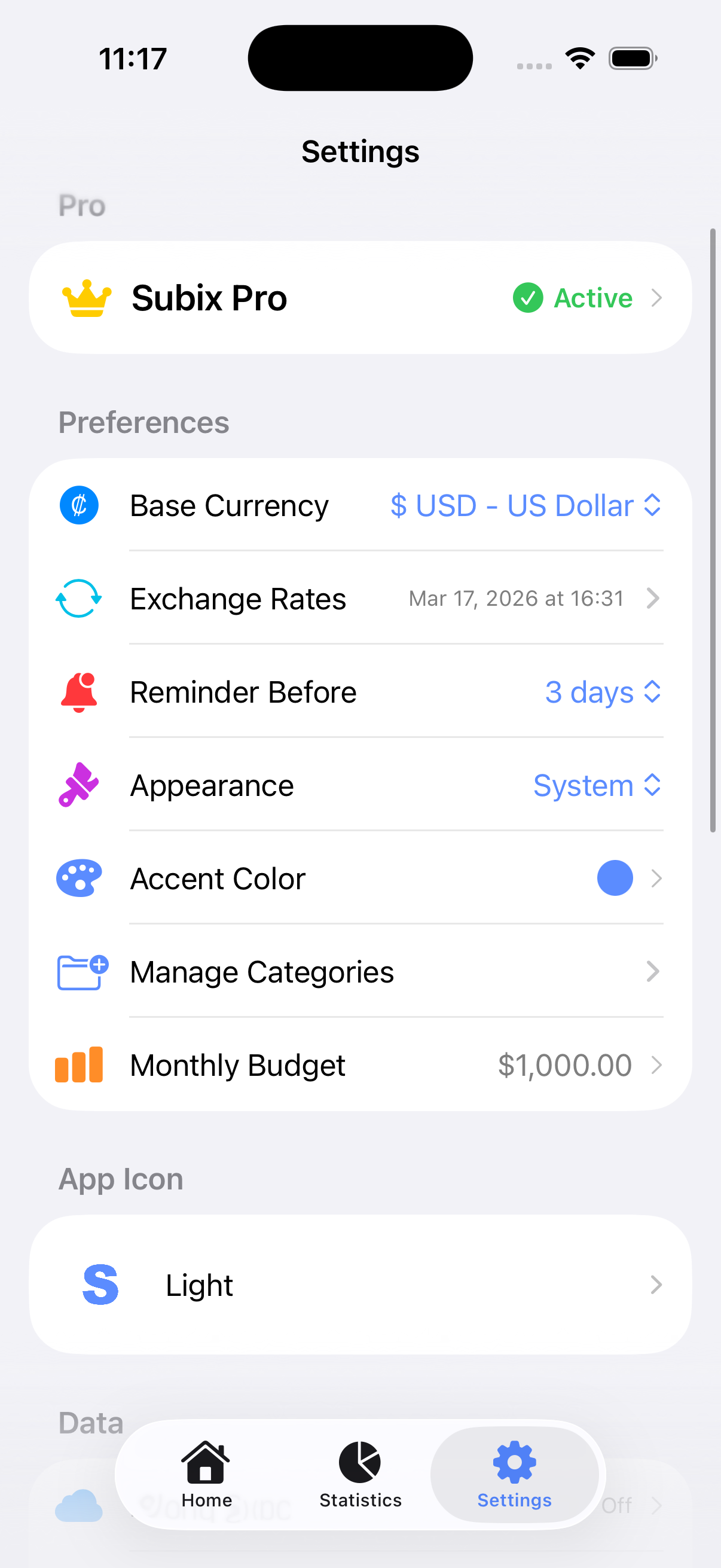This screenshot has width=721, height=1568.
Task: Select the Base Currency coin icon
Action: click(79, 505)
